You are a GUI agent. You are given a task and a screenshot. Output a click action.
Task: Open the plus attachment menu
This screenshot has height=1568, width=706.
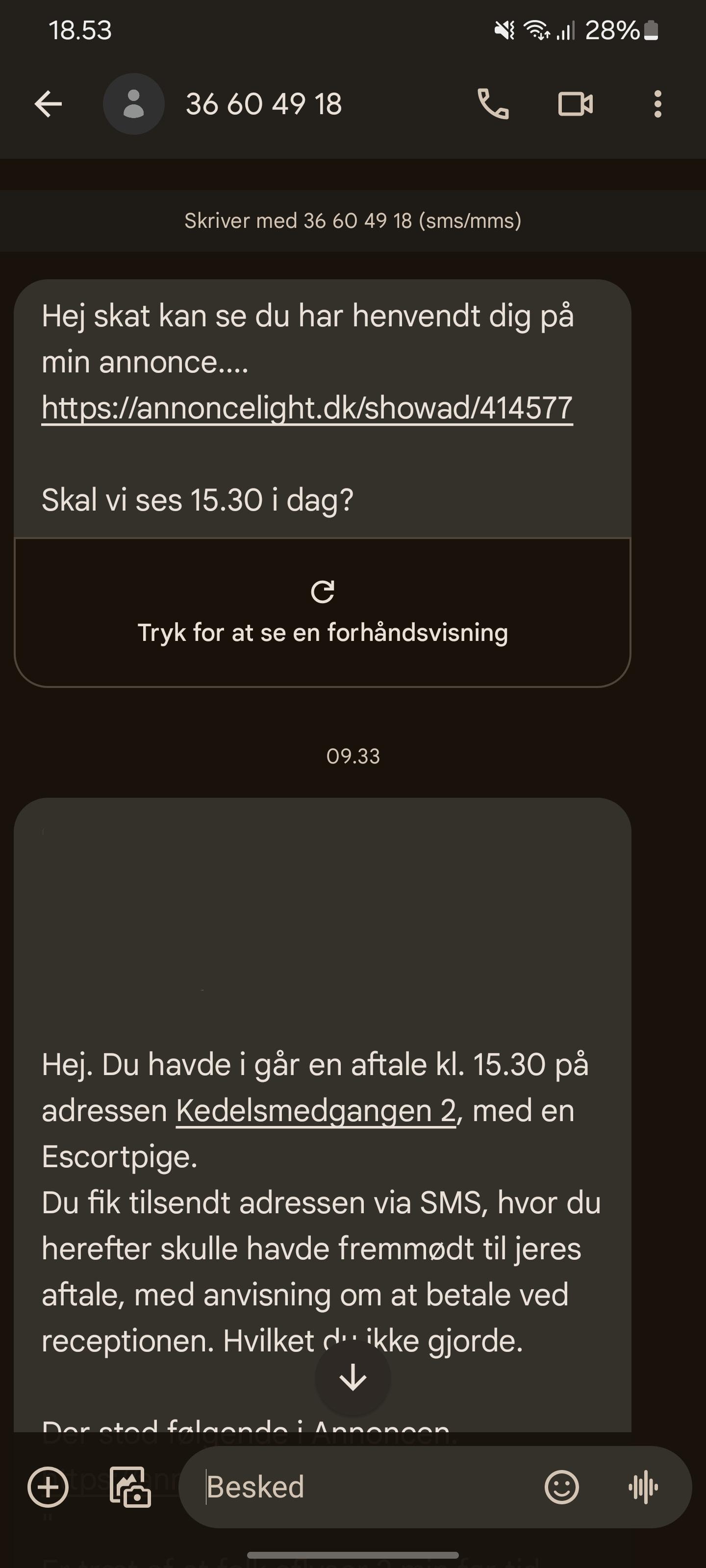(48, 1487)
